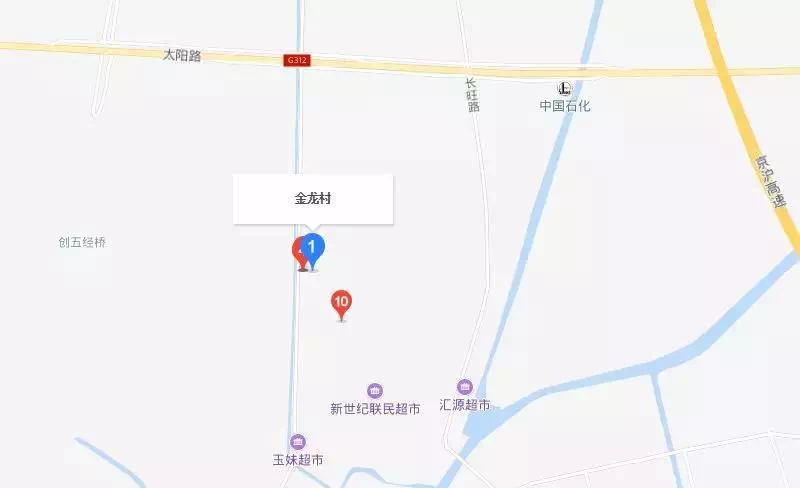Tap the 中国石化 gas station point
Viewport: 800px width, 488px height.
(565, 89)
